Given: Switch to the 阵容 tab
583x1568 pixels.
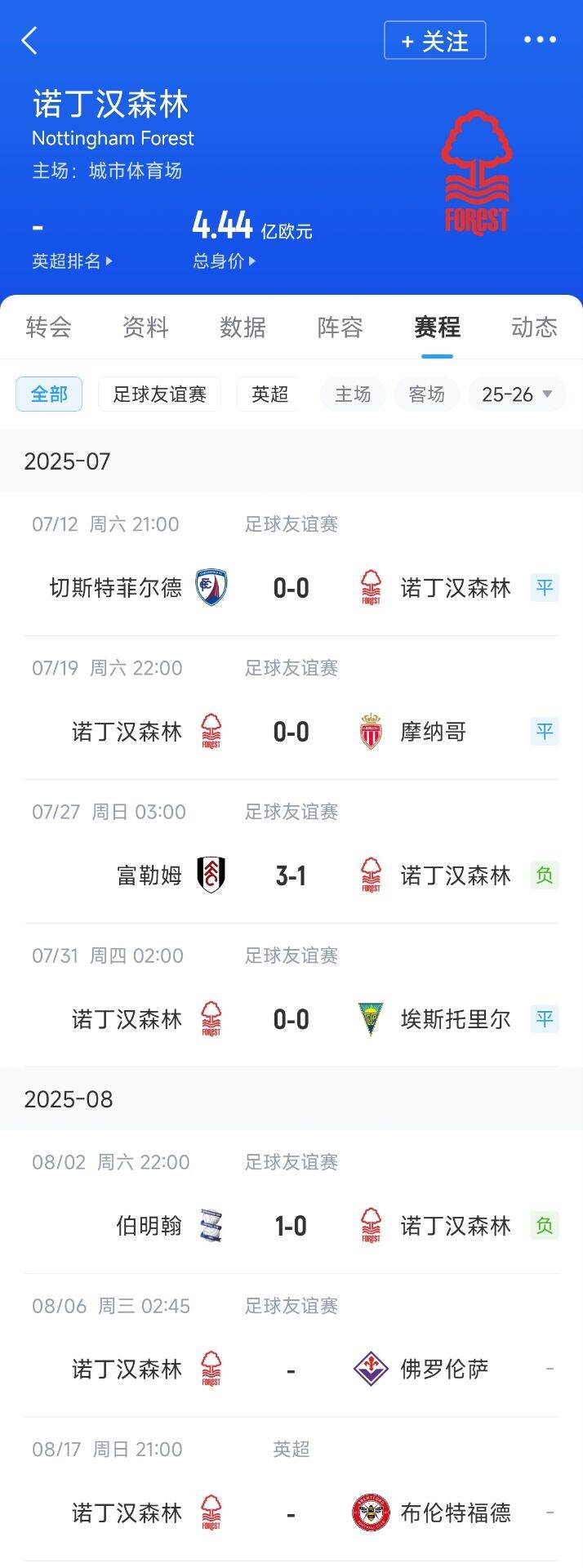Looking at the screenshot, I should [x=340, y=327].
